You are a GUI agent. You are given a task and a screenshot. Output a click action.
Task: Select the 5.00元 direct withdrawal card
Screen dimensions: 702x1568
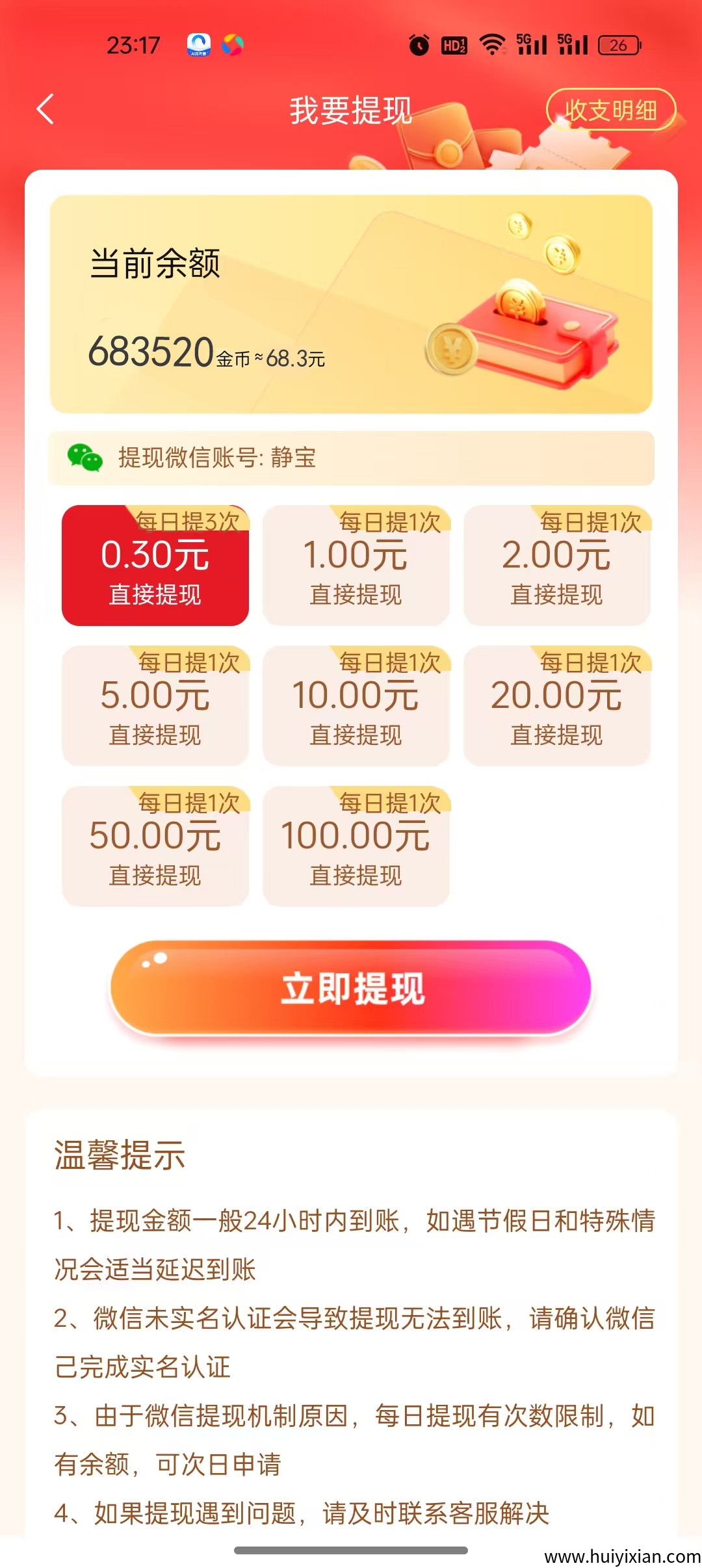(155, 705)
